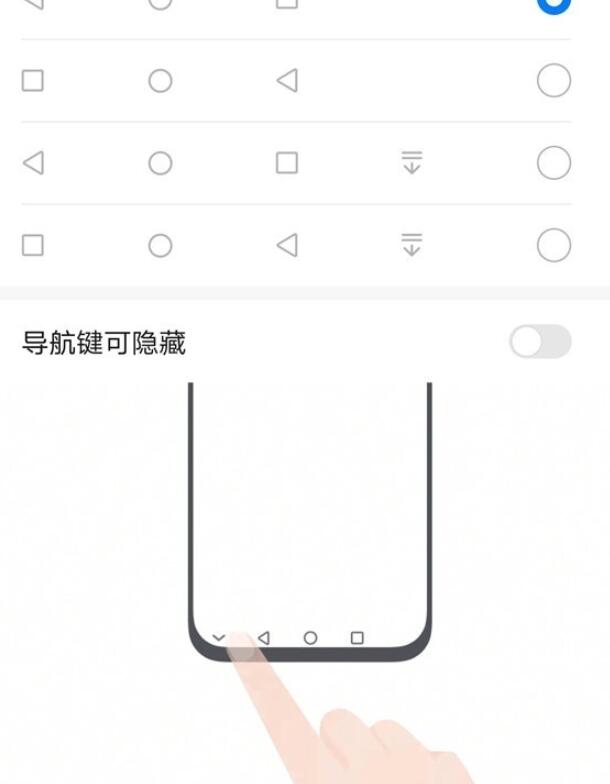Select the currently checked top navigation layout

pyautogui.click(x=553, y=4)
